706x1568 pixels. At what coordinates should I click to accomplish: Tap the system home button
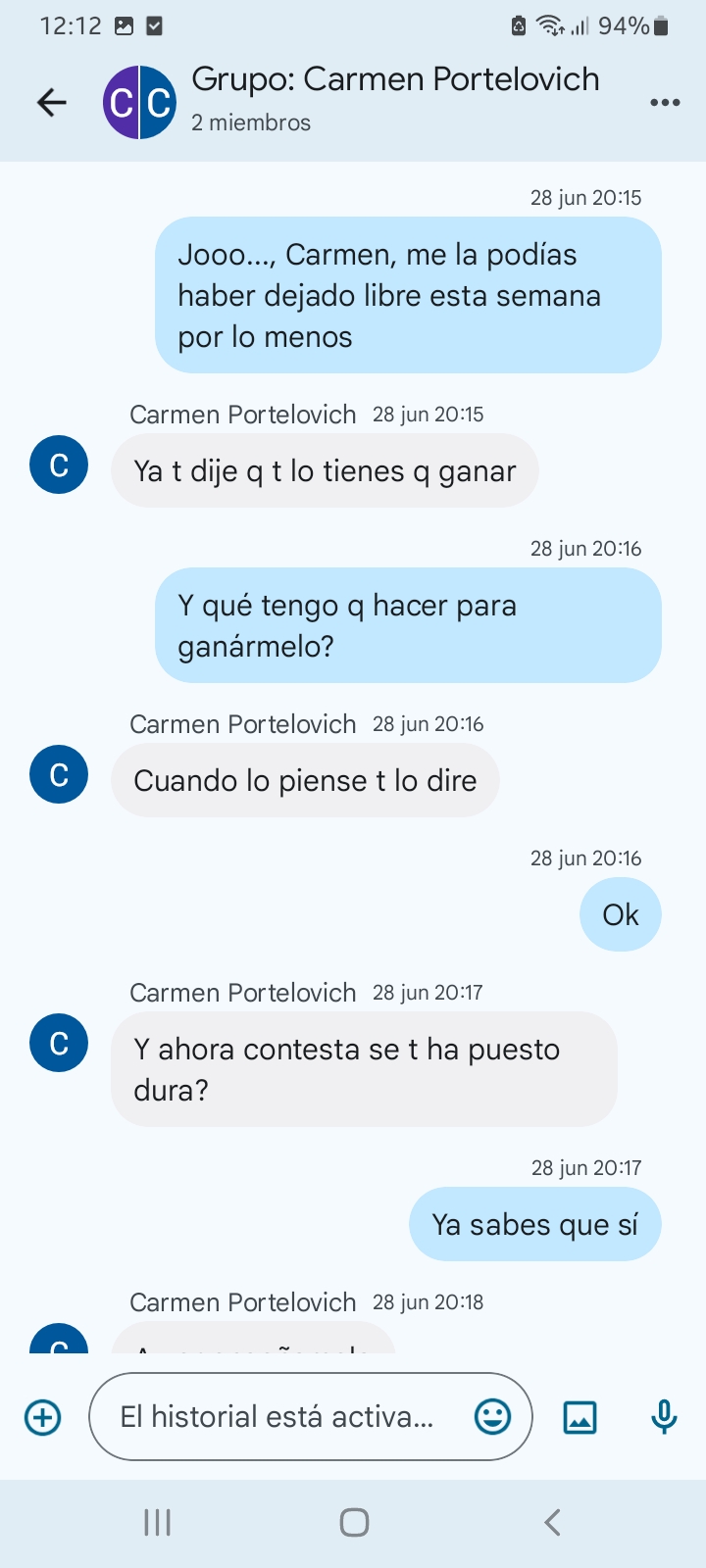pos(354,1522)
